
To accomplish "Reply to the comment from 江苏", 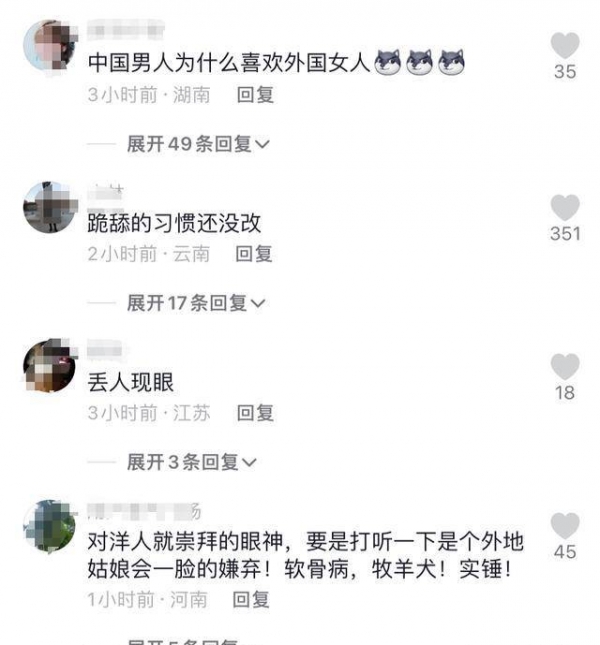I will pos(255,412).
